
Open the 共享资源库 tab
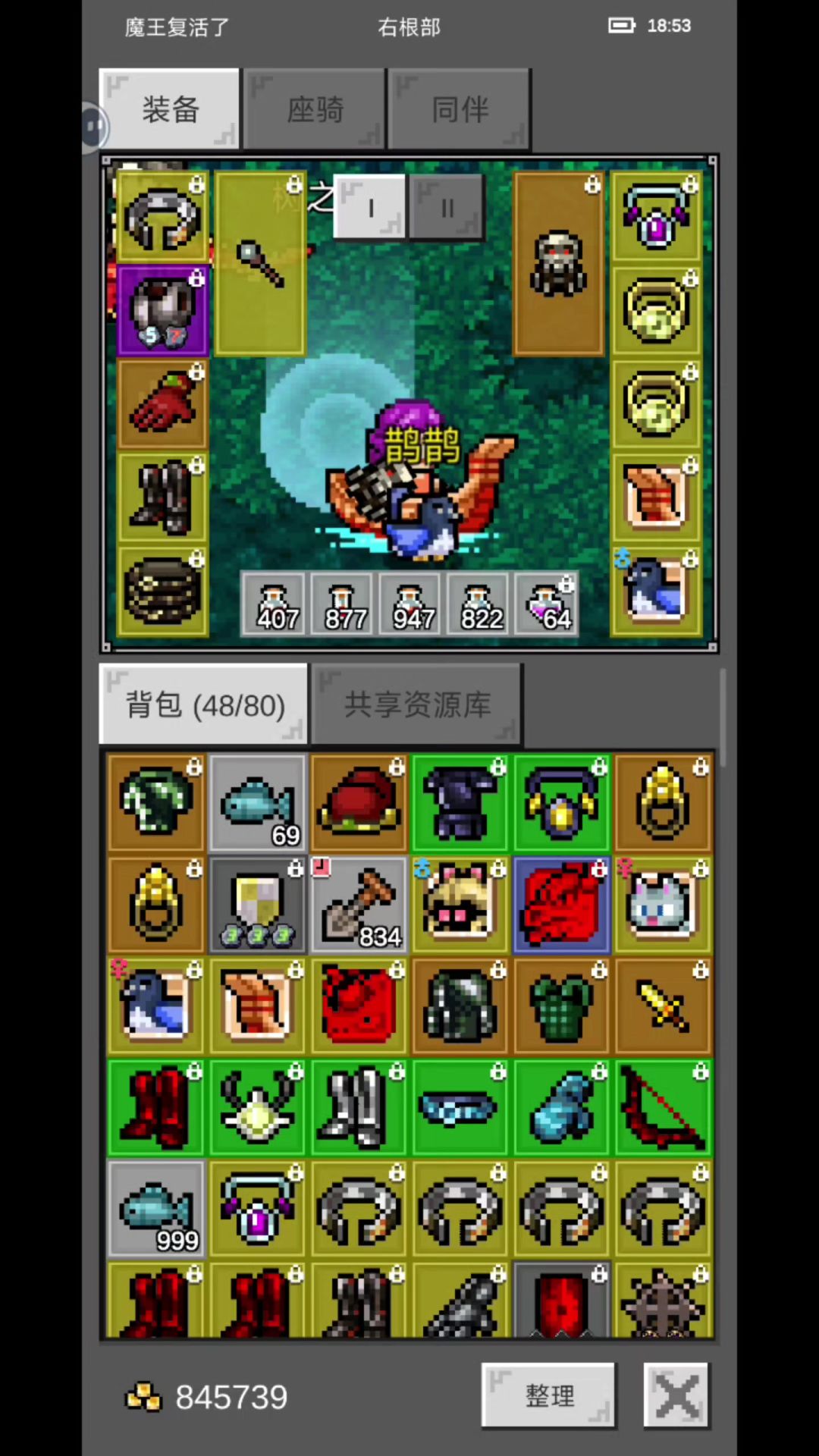tap(417, 705)
